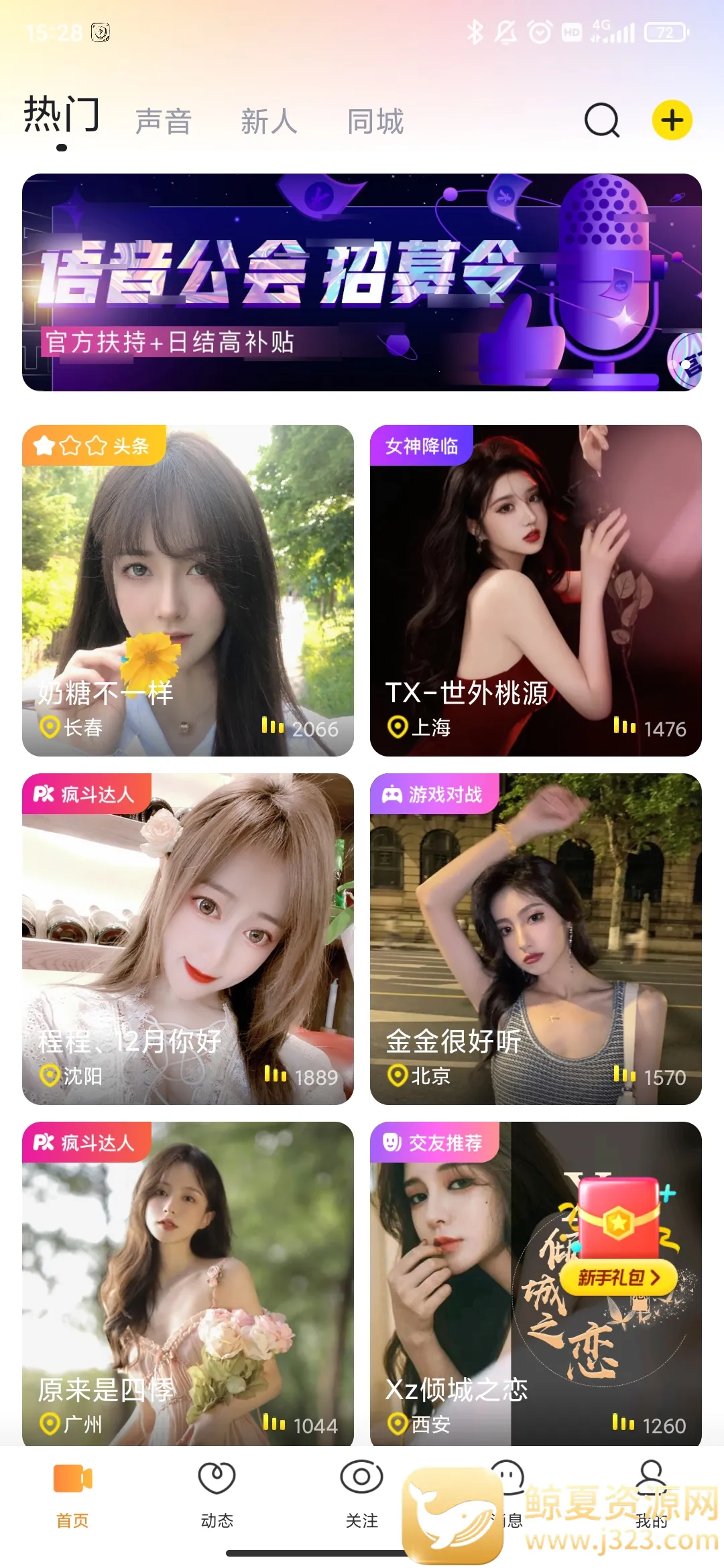Enter the 奶糖不一样 room
724x1568 pixels.
click(188, 590)
